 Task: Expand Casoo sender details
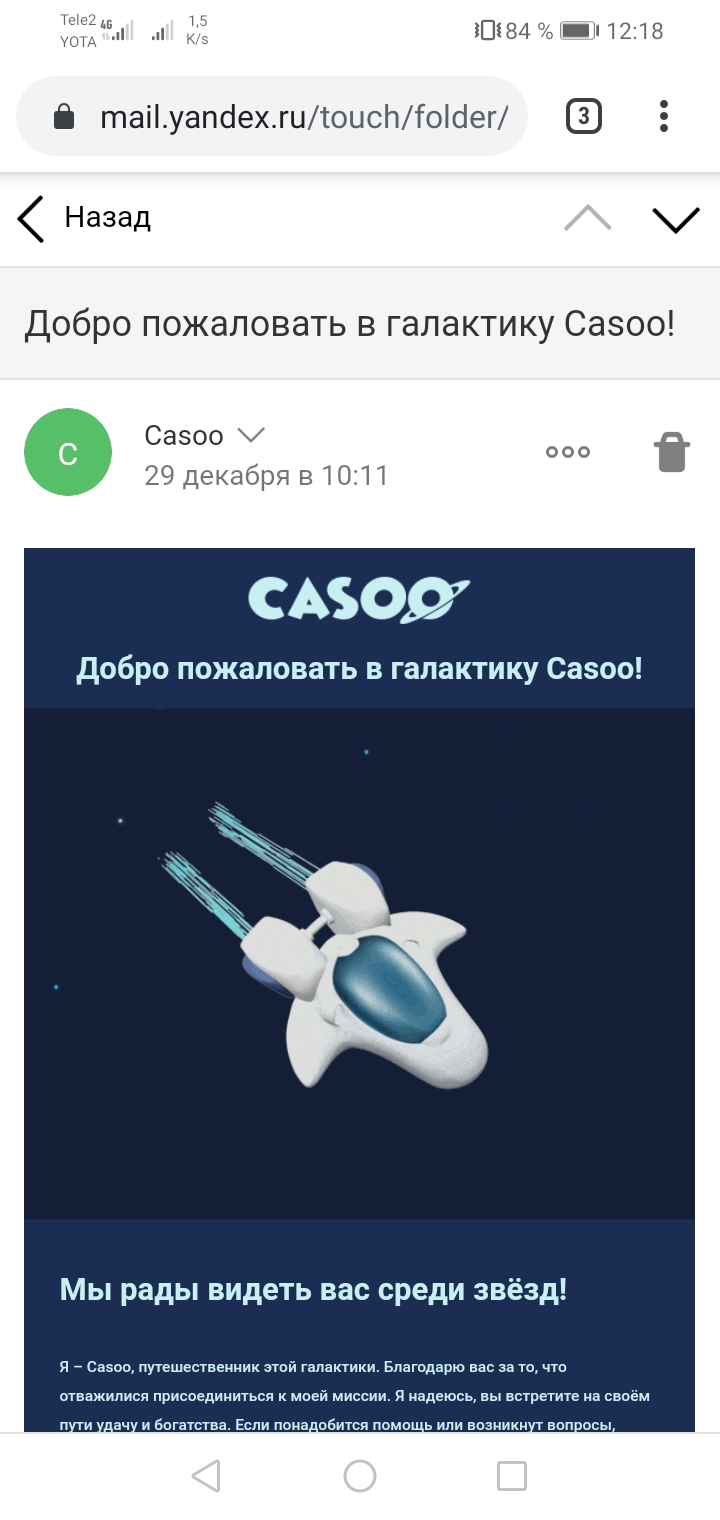[250, 435]
